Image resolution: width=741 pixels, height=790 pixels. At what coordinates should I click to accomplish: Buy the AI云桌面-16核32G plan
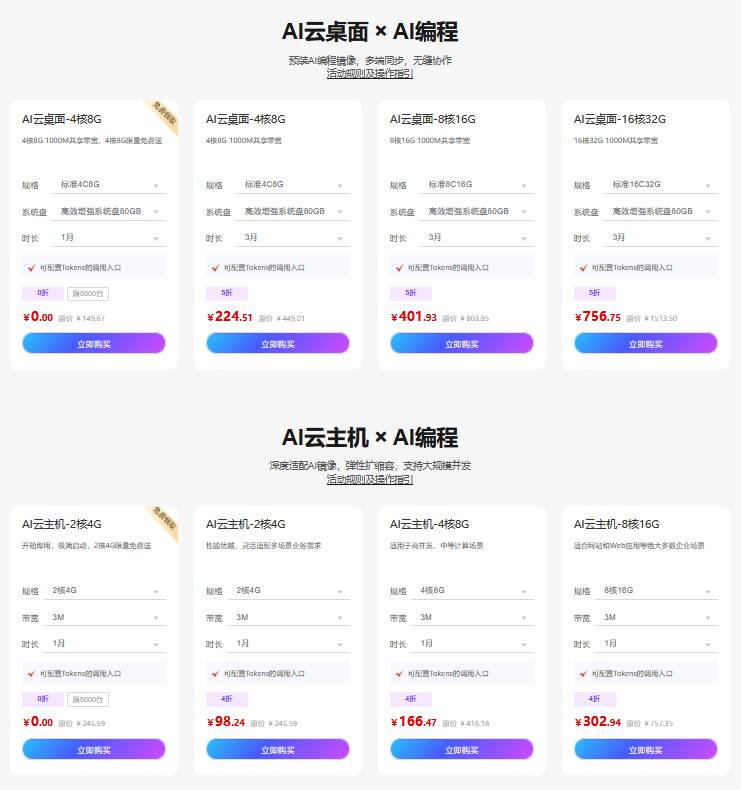tap(646, 343)
